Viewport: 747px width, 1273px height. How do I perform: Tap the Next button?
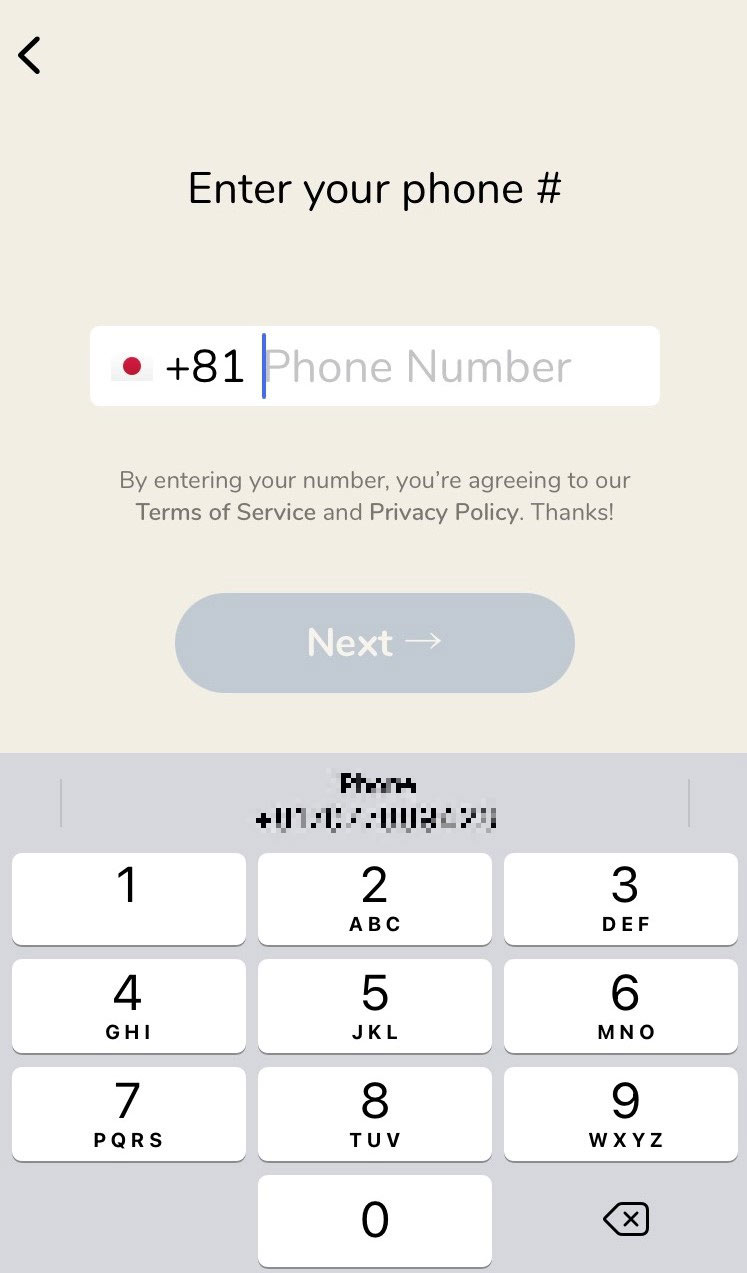click(374, 643)
